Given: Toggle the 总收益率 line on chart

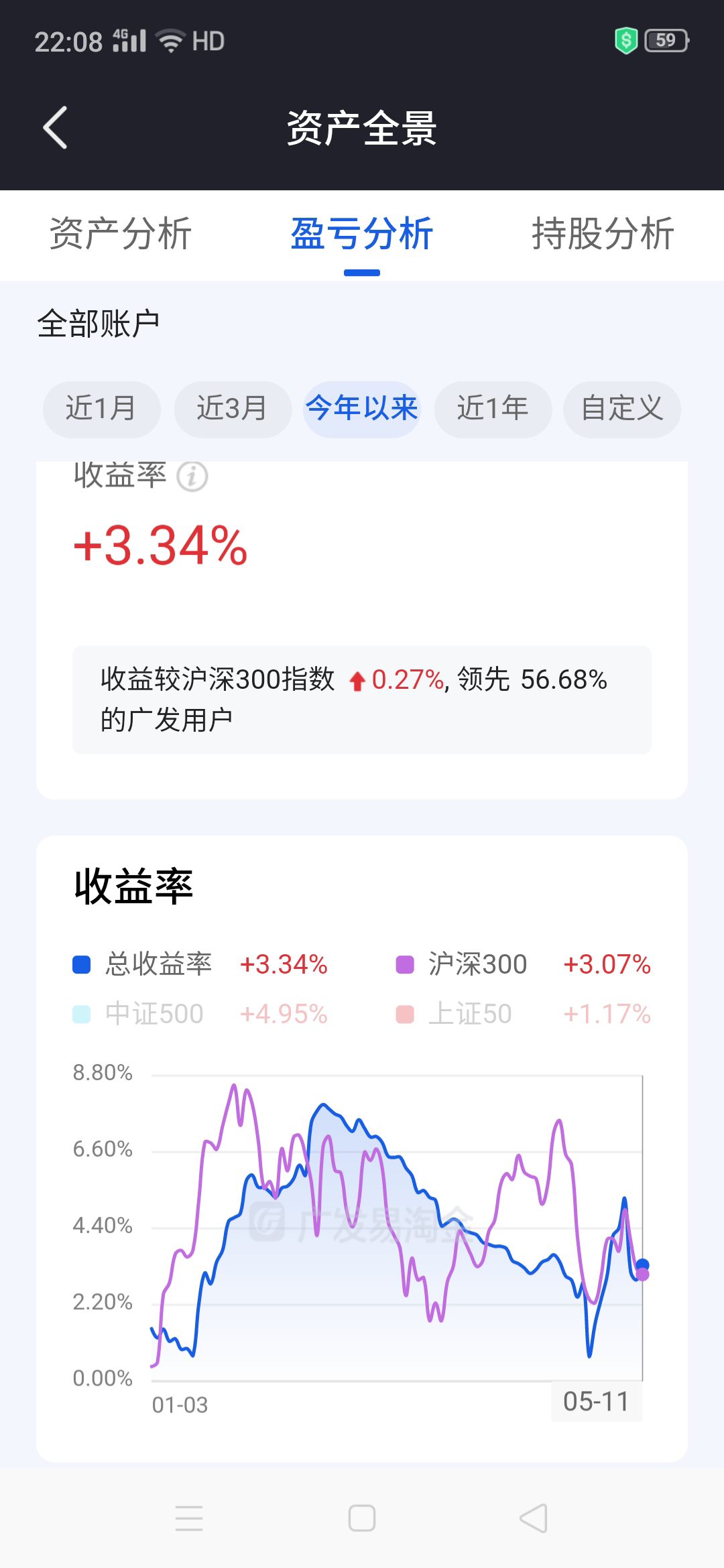Looking at the screenshot, I should pos(158,965).
